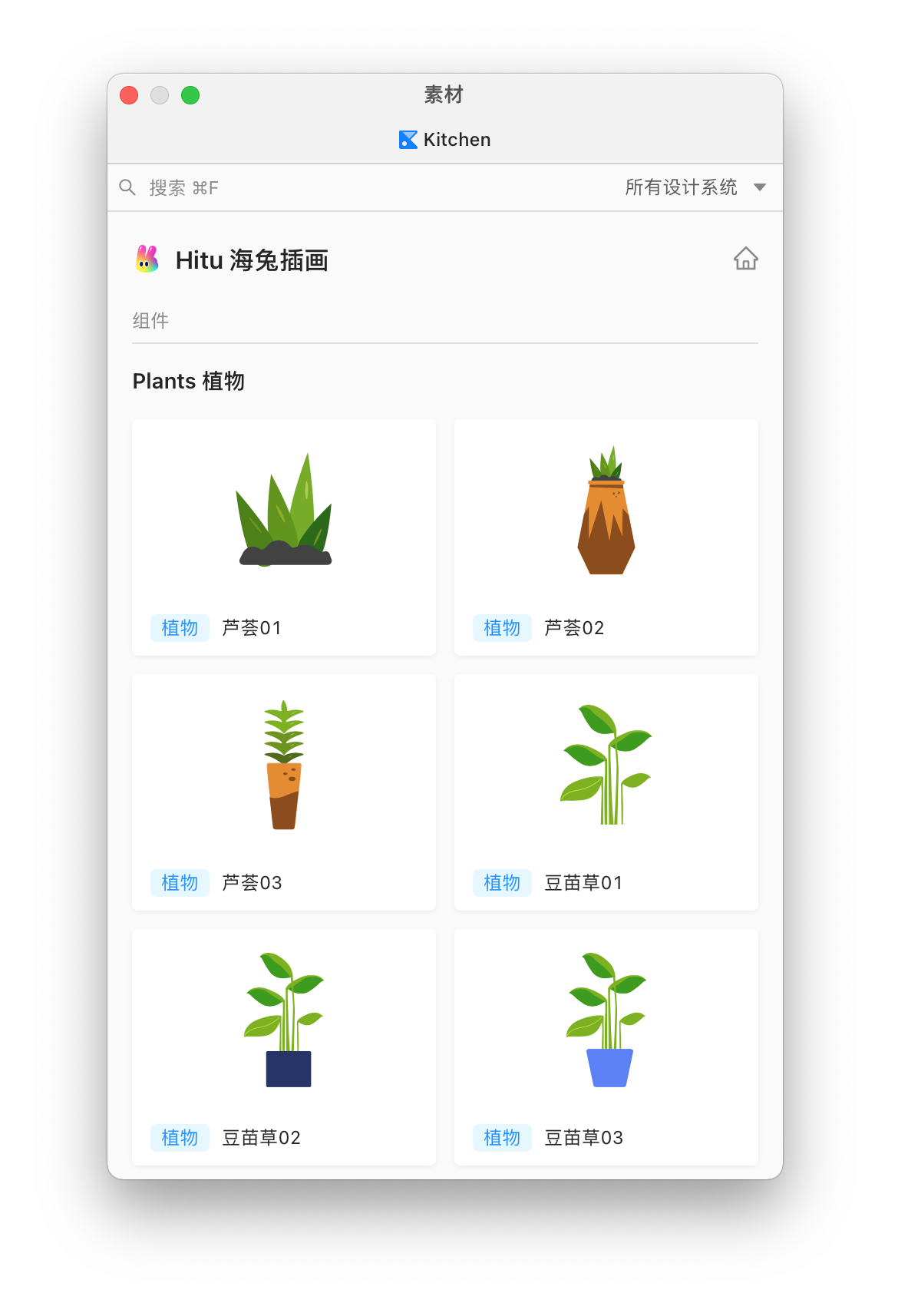Open the 豆苗草02 plant card
Screen dimensions: 898x1316
click(x=284, y=1047)
